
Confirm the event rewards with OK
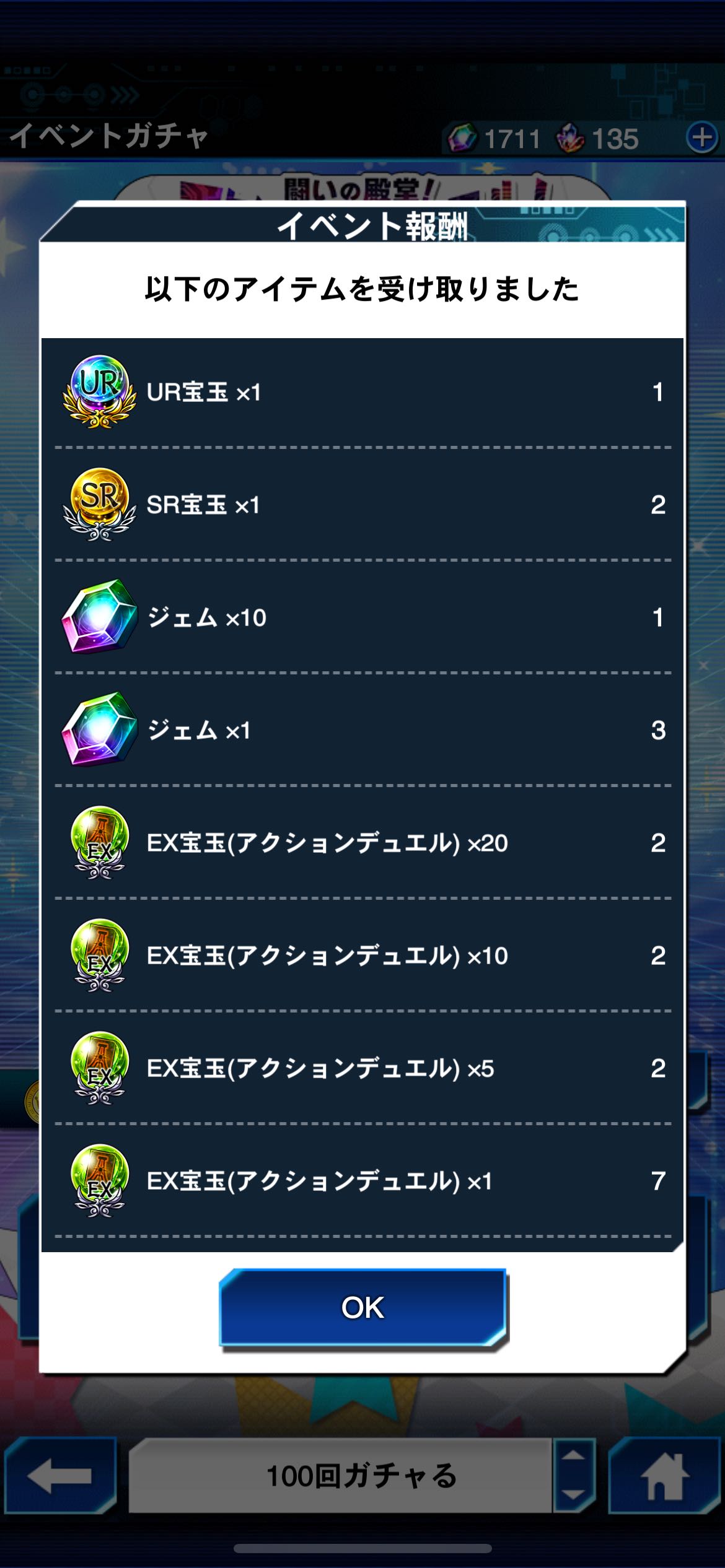click(363, 1307)
